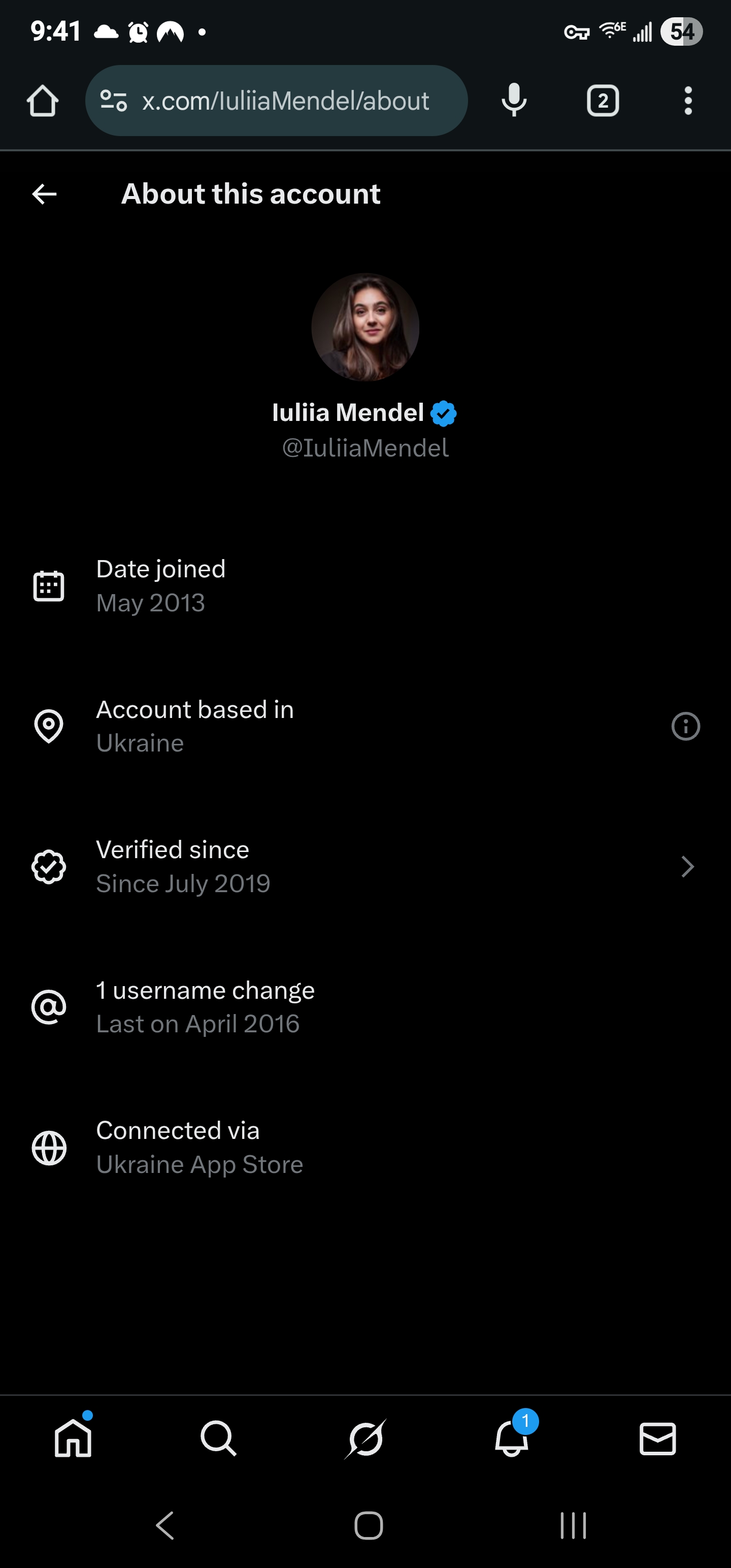Open the Messages tab

pyautogui.click(x=657, y=1439)
